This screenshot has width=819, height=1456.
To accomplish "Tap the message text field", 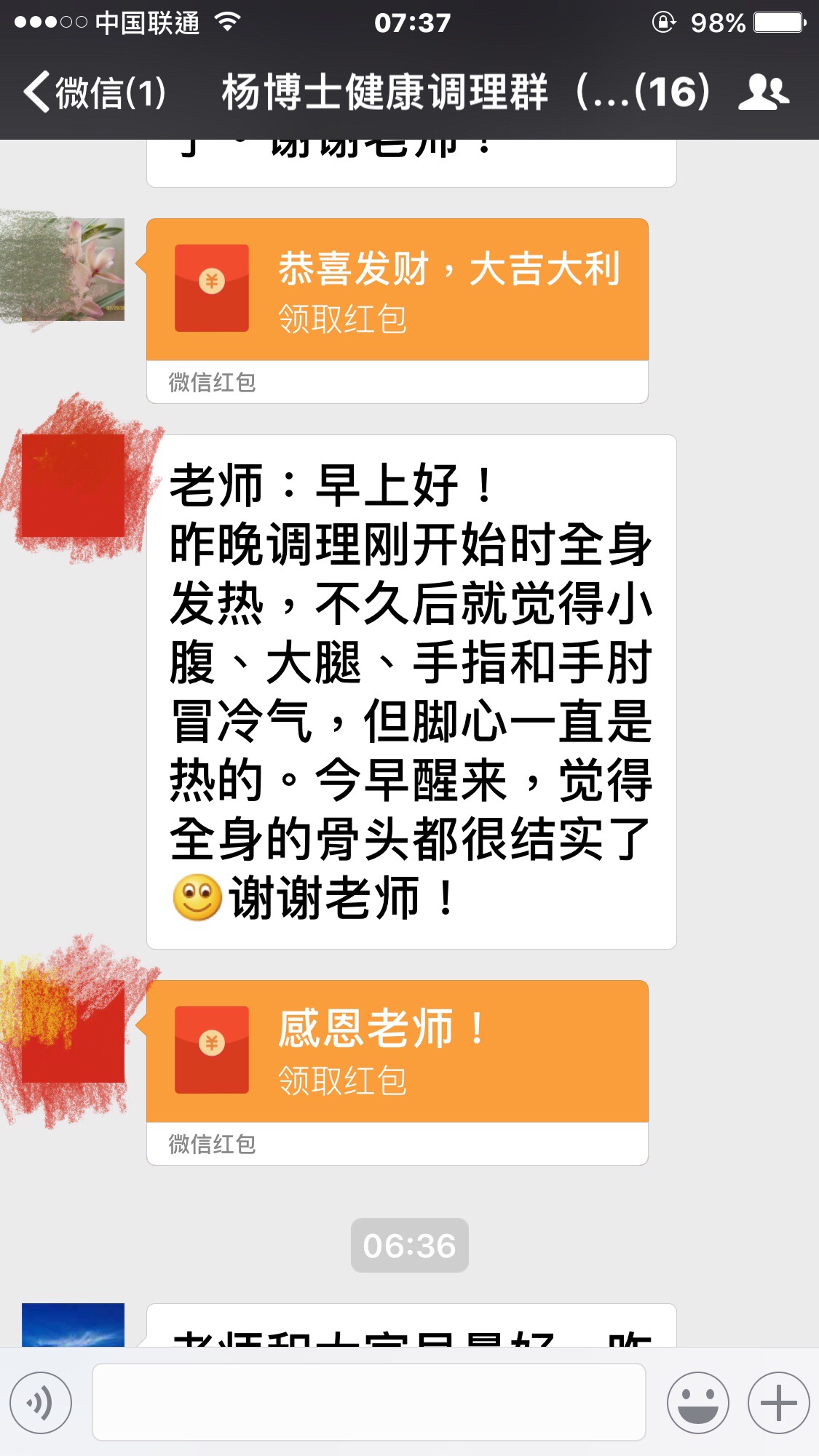I will [x=369, y=1402].
